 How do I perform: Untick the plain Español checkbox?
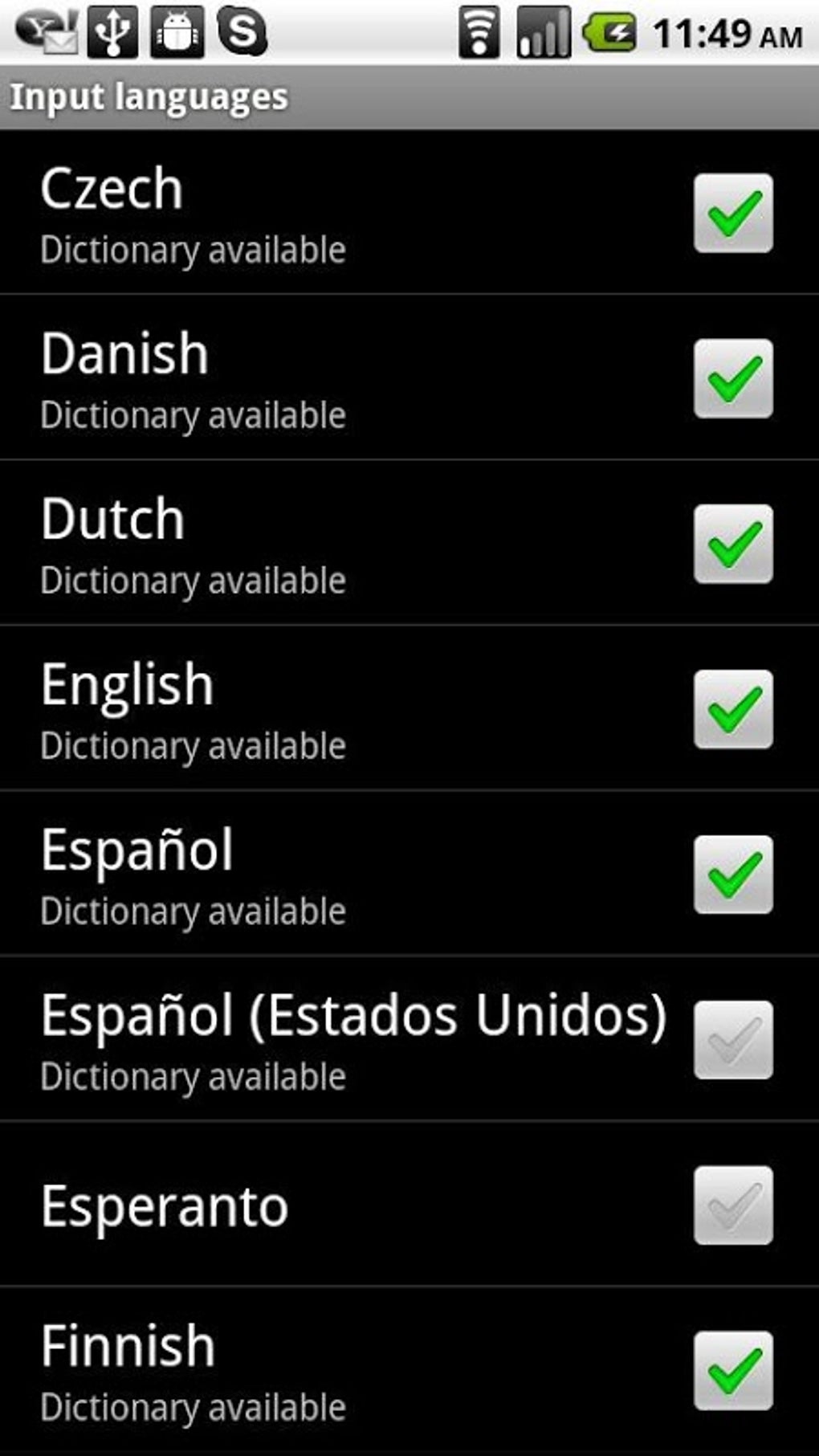coord(733,875)
